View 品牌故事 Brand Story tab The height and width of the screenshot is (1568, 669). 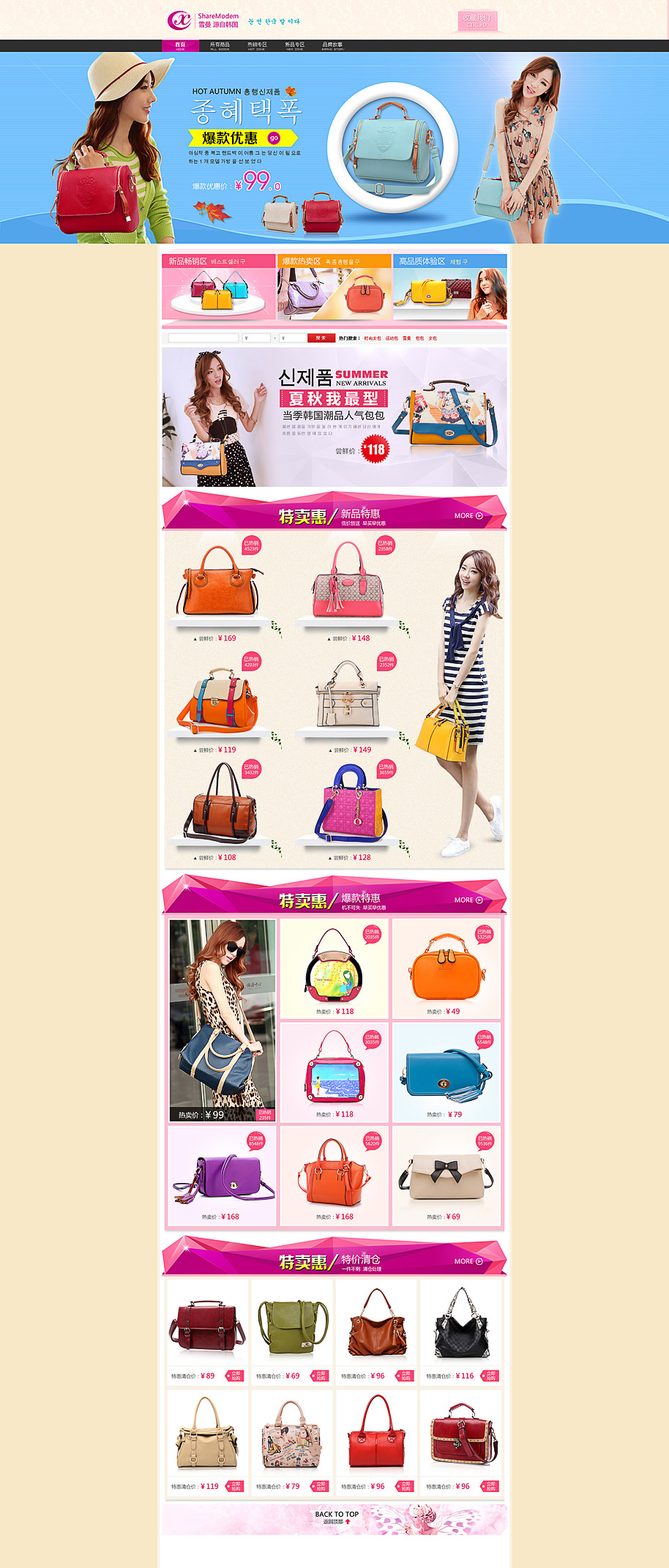332,45
